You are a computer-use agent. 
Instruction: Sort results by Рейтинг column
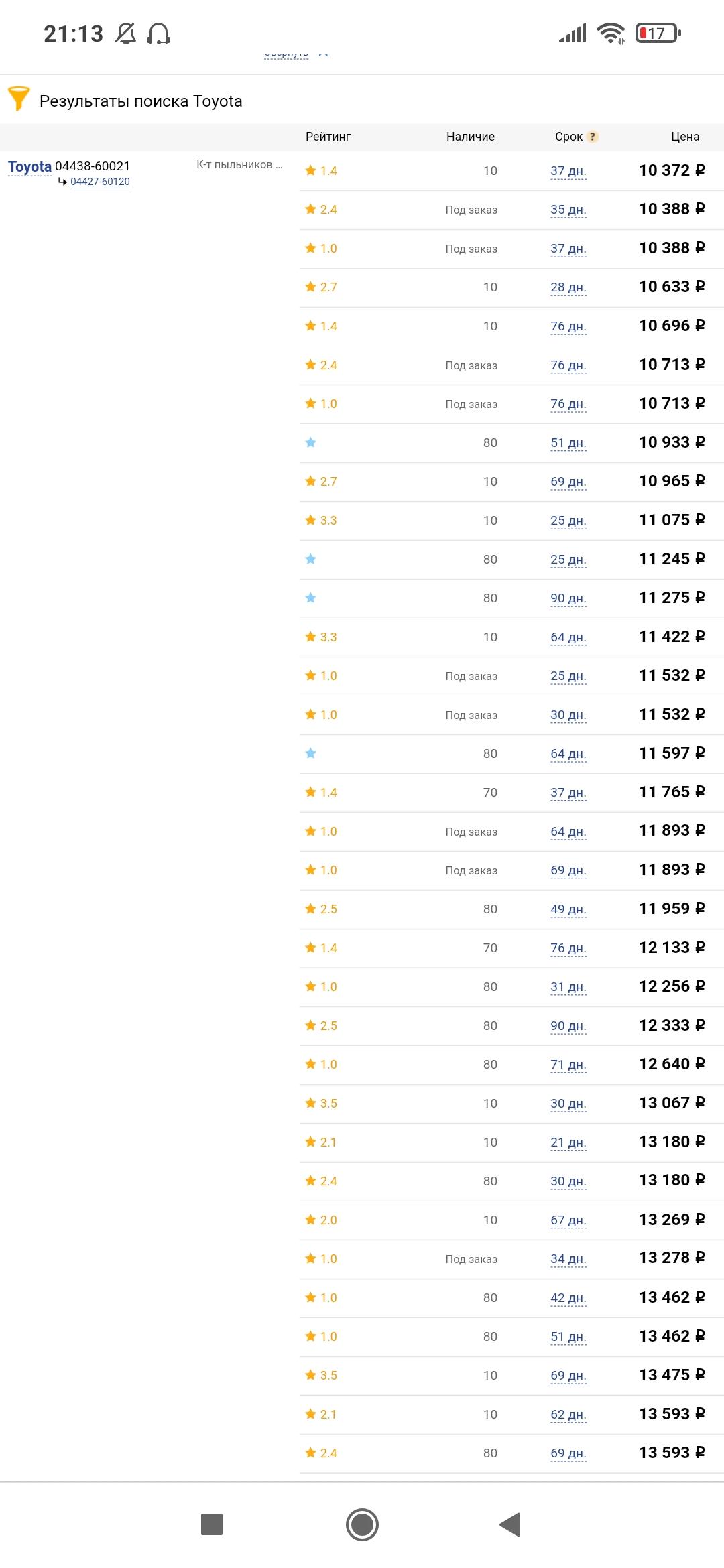click(328, 137)
